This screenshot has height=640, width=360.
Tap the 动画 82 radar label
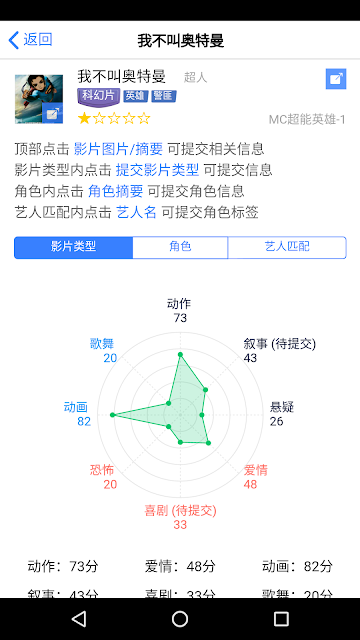coord(76,414)
